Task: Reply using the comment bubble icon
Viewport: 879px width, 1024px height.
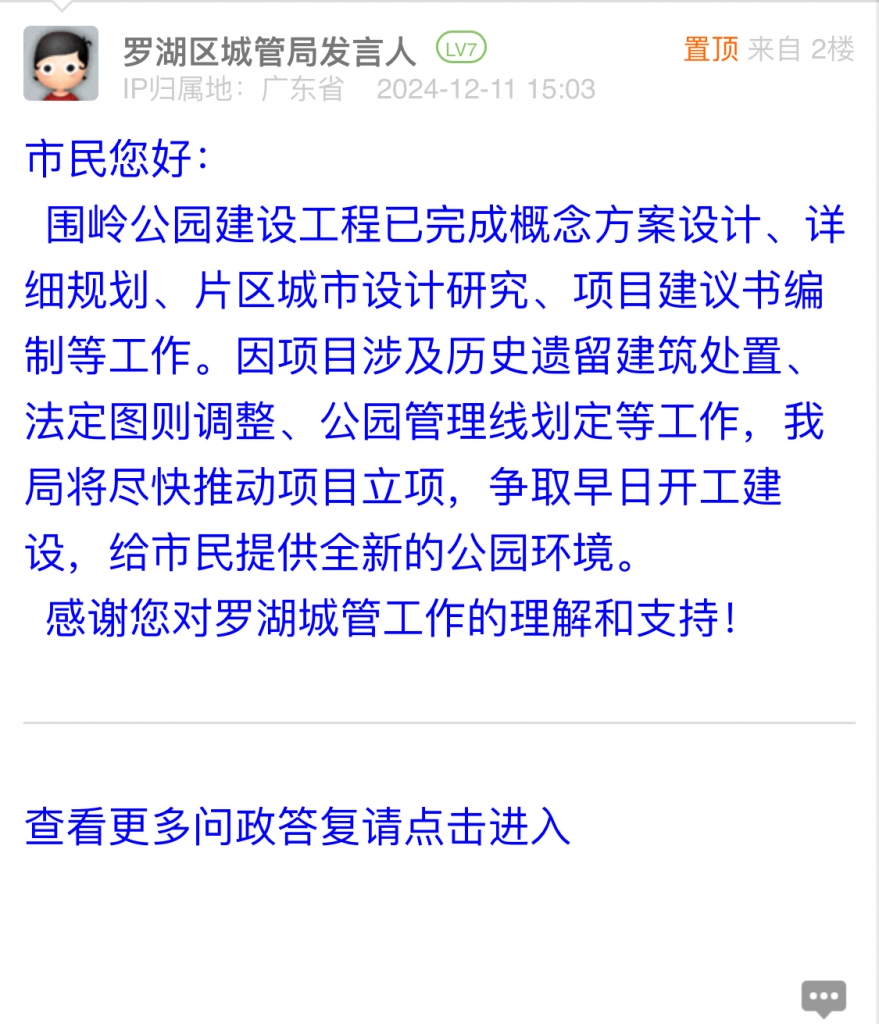Action: tap(823, 997)
